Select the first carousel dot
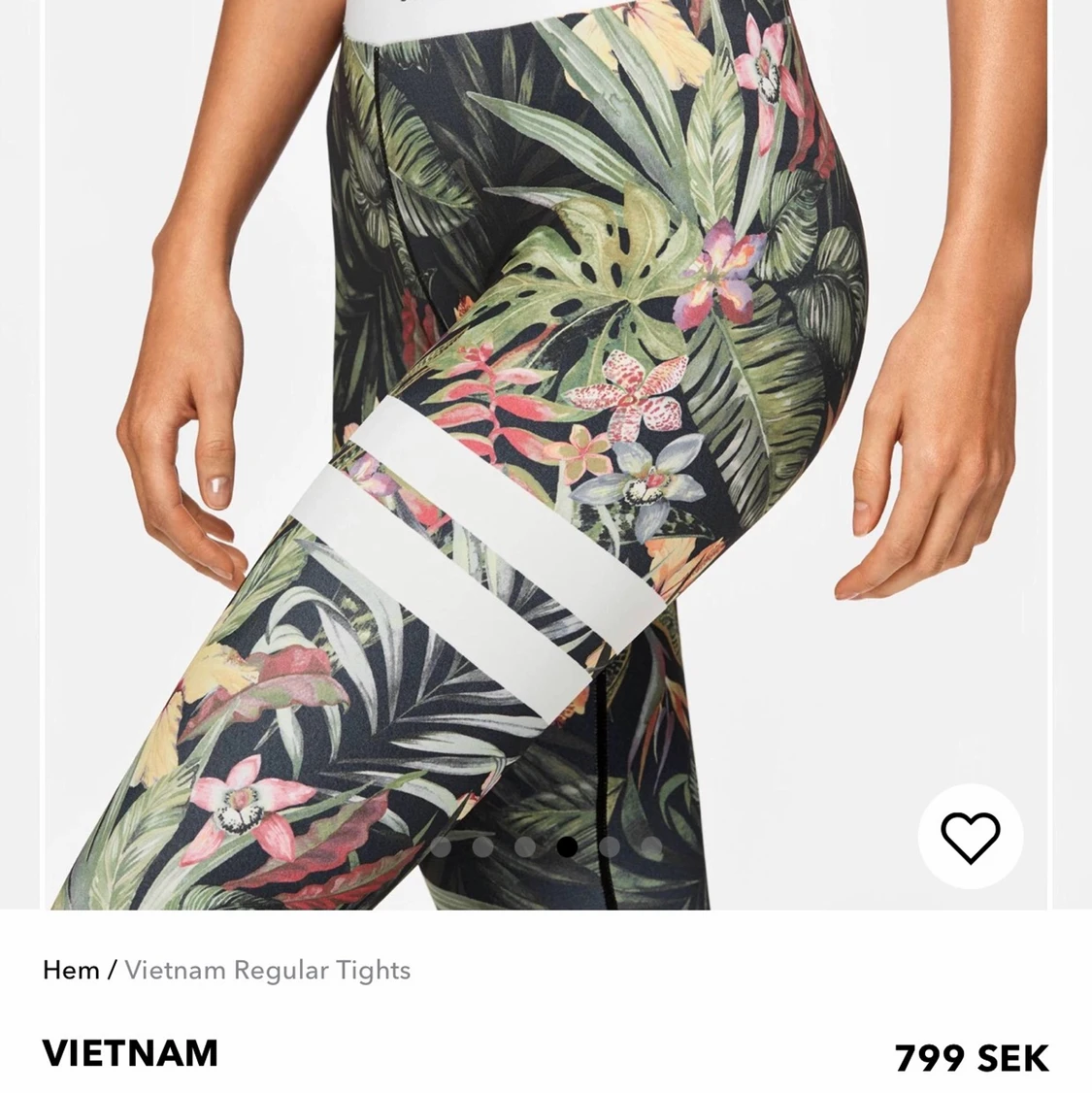The height and width of the screenshot is (1093, 1092). coord(441,847)
